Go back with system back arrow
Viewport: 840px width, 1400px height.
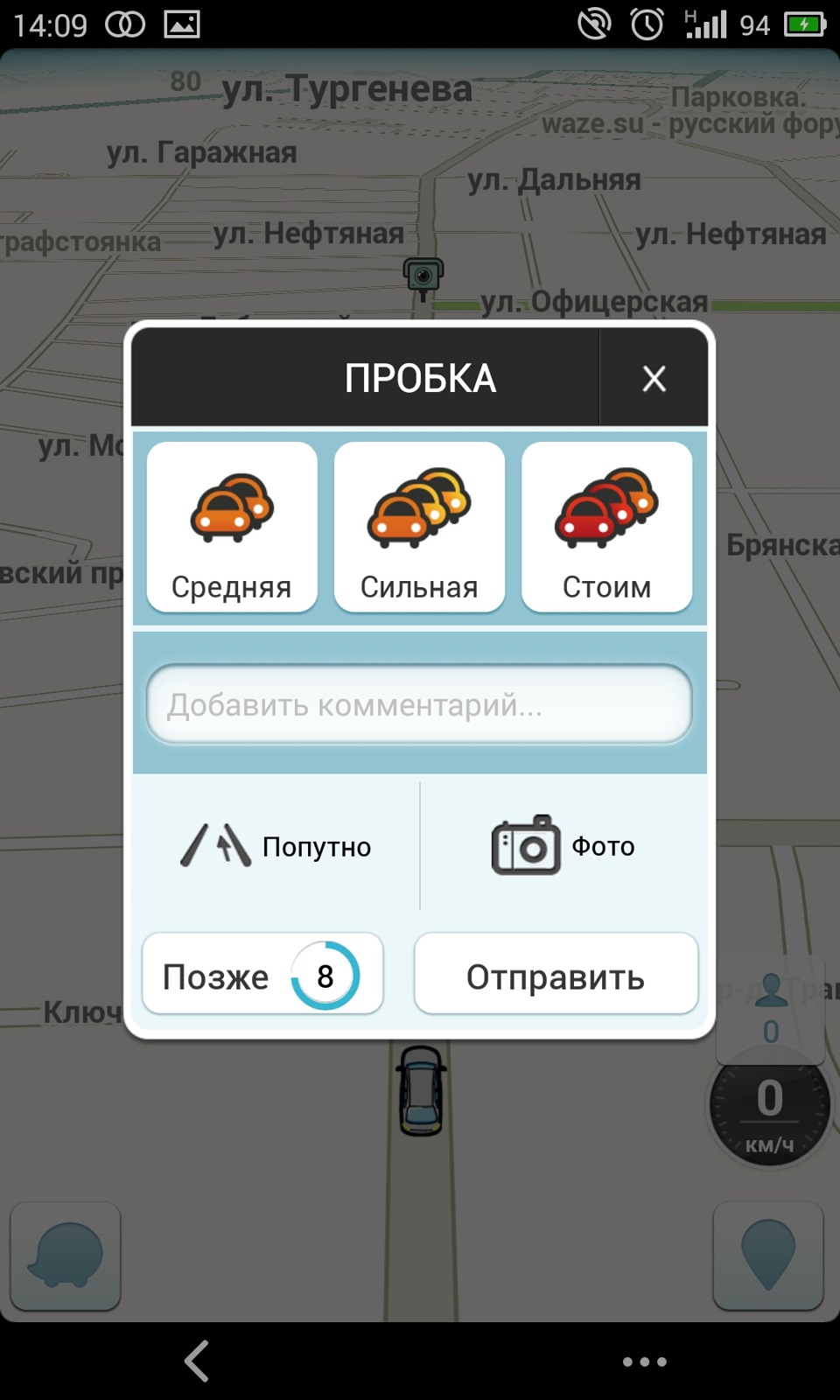(198, 1361)
